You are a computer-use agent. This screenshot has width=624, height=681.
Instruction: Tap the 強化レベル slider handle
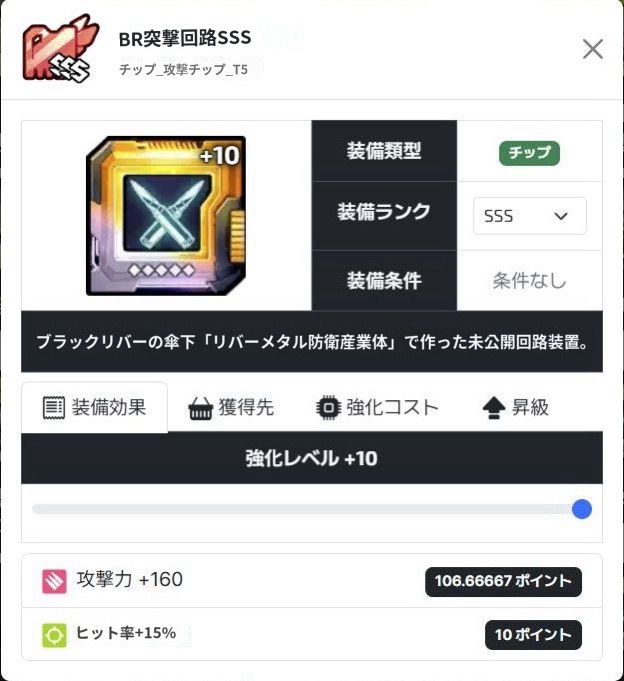point(582,509)
